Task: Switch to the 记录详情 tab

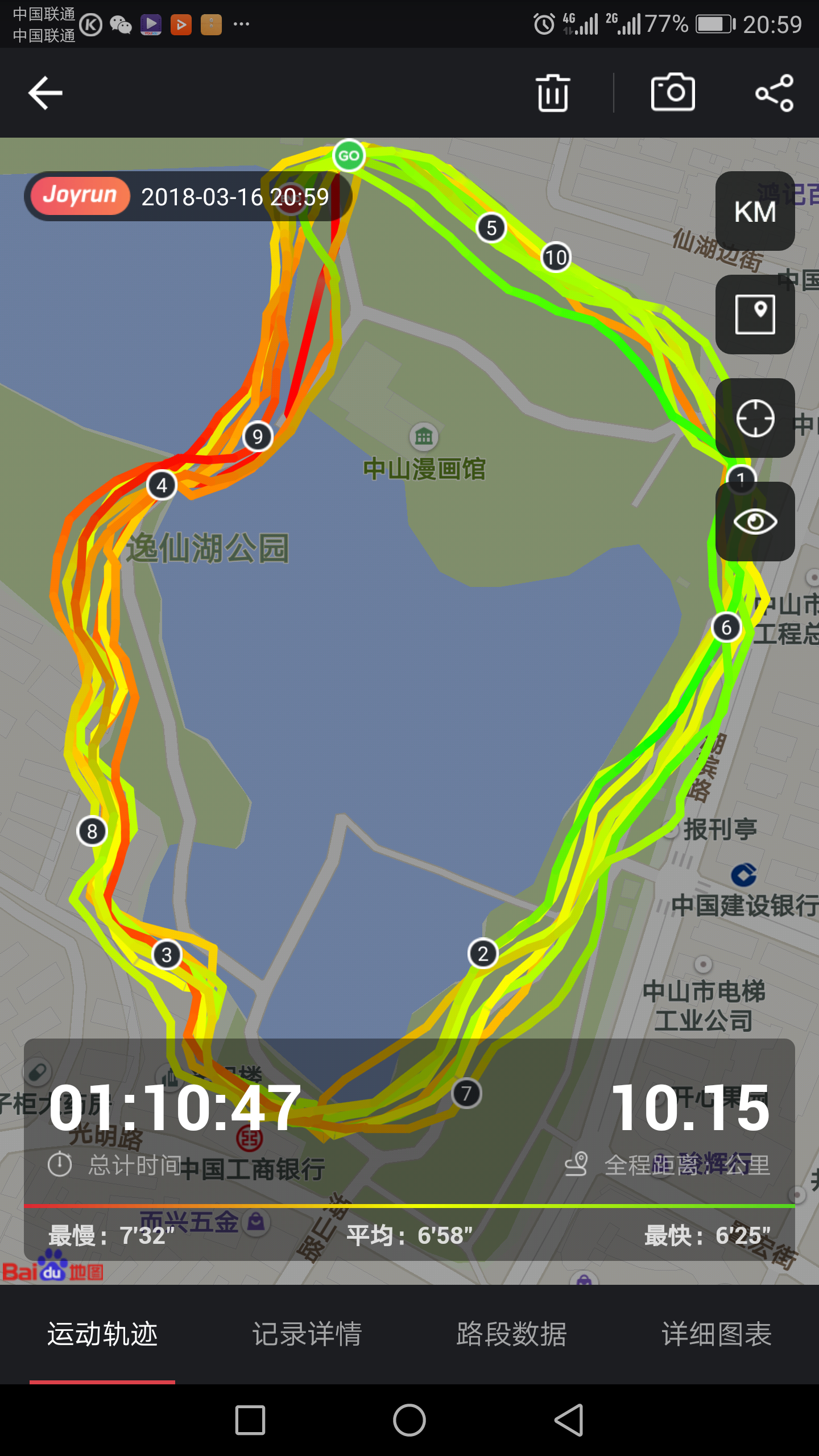Action: [x=307, y=1334]
